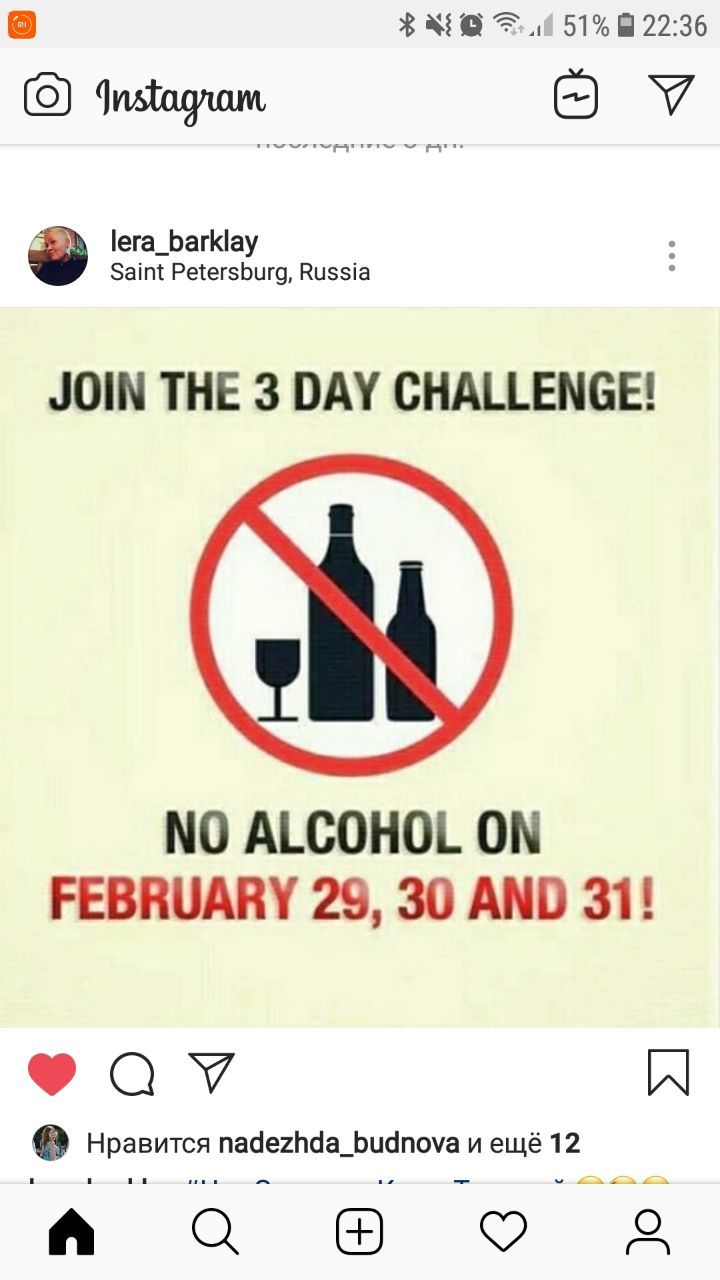Open lera_barklay's profile picture
The image size is (720, 1280).
[58, 256]
